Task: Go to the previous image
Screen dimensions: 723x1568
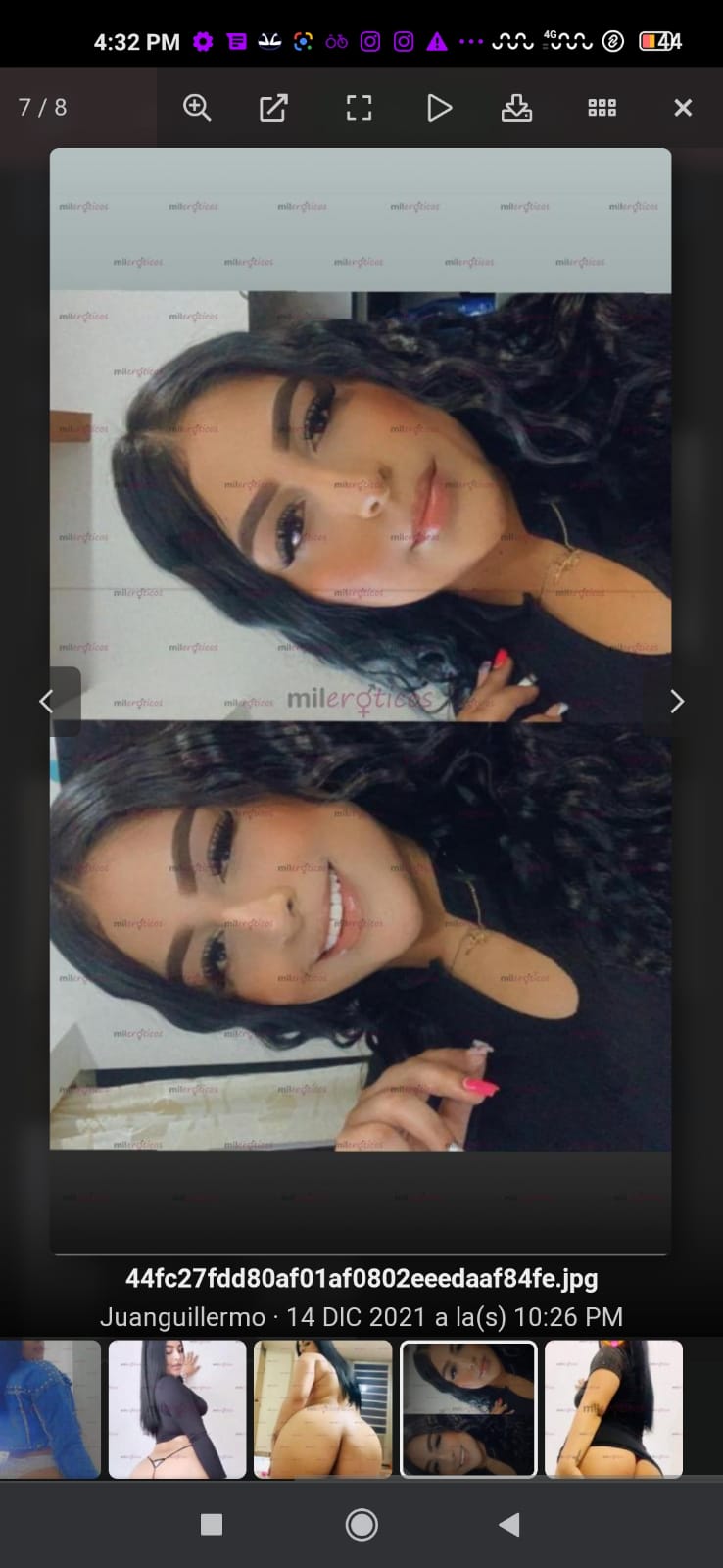Action: pos(46,701)
